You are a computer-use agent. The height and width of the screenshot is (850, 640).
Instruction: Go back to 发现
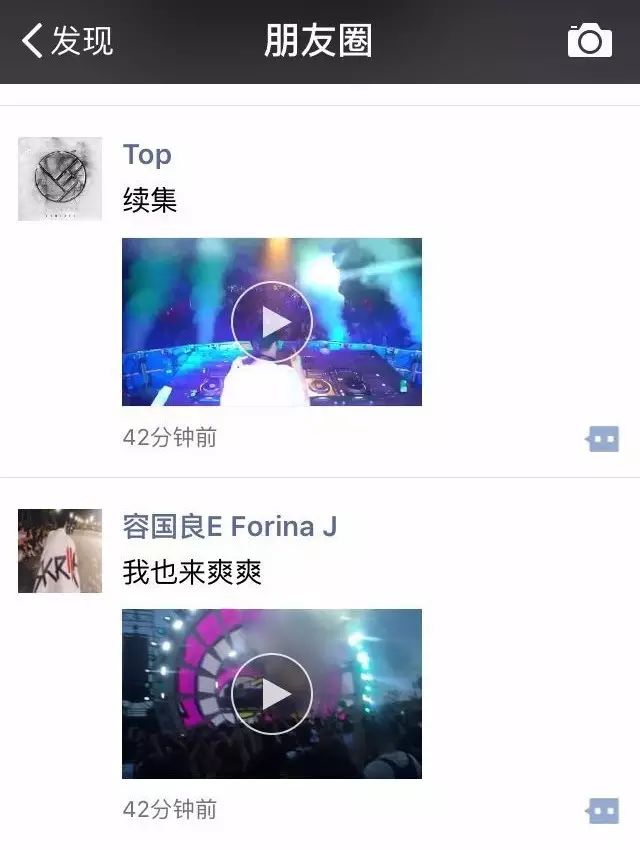[66, 41]
